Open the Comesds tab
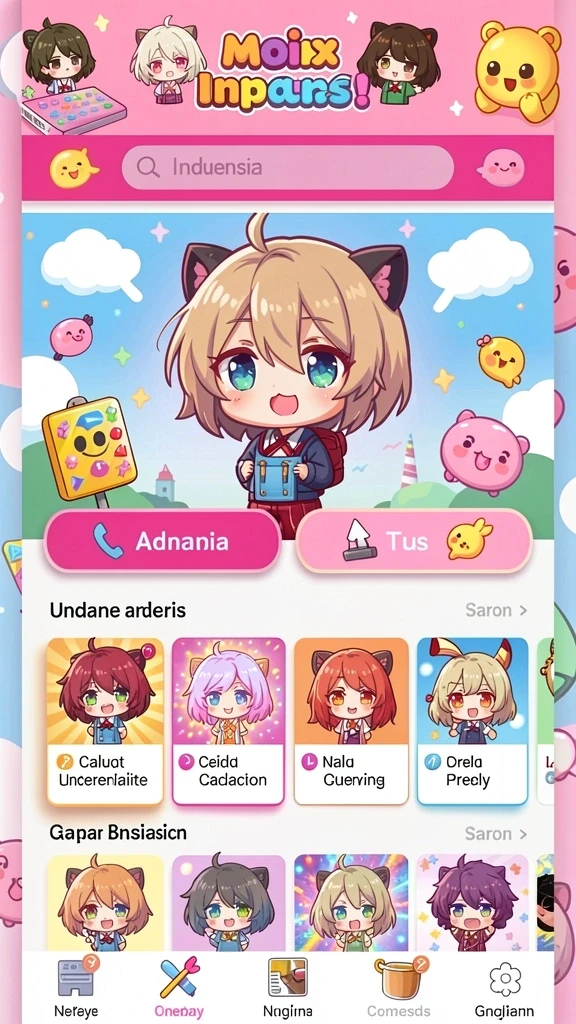The image size is (576, 1024). coord(399,986)
